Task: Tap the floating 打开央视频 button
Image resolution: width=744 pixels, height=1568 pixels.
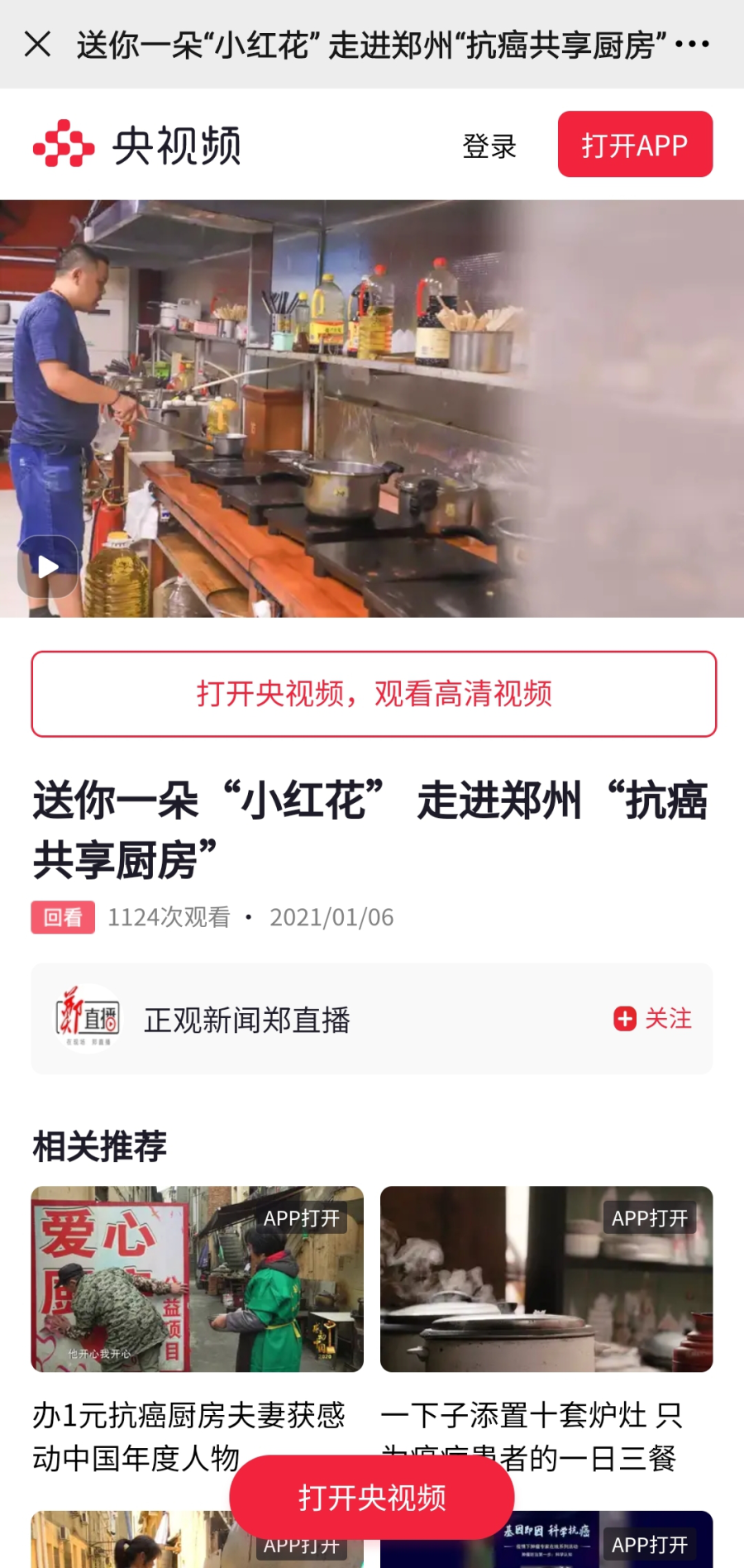Action: click(372, 1498)
